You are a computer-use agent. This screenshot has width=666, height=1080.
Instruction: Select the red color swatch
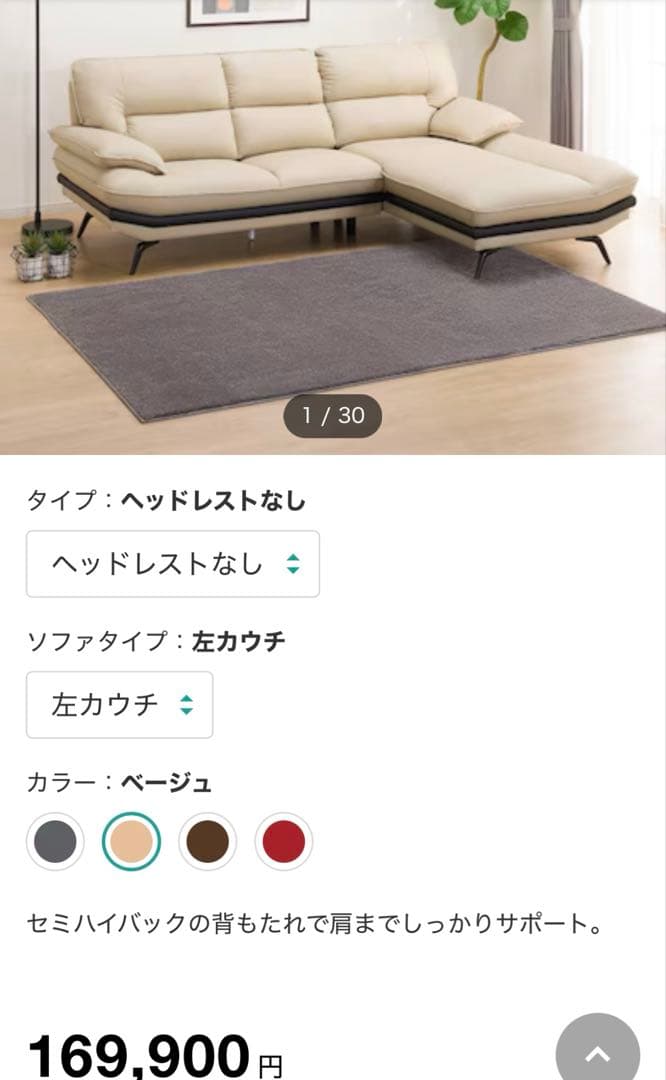tap(283, 842)
